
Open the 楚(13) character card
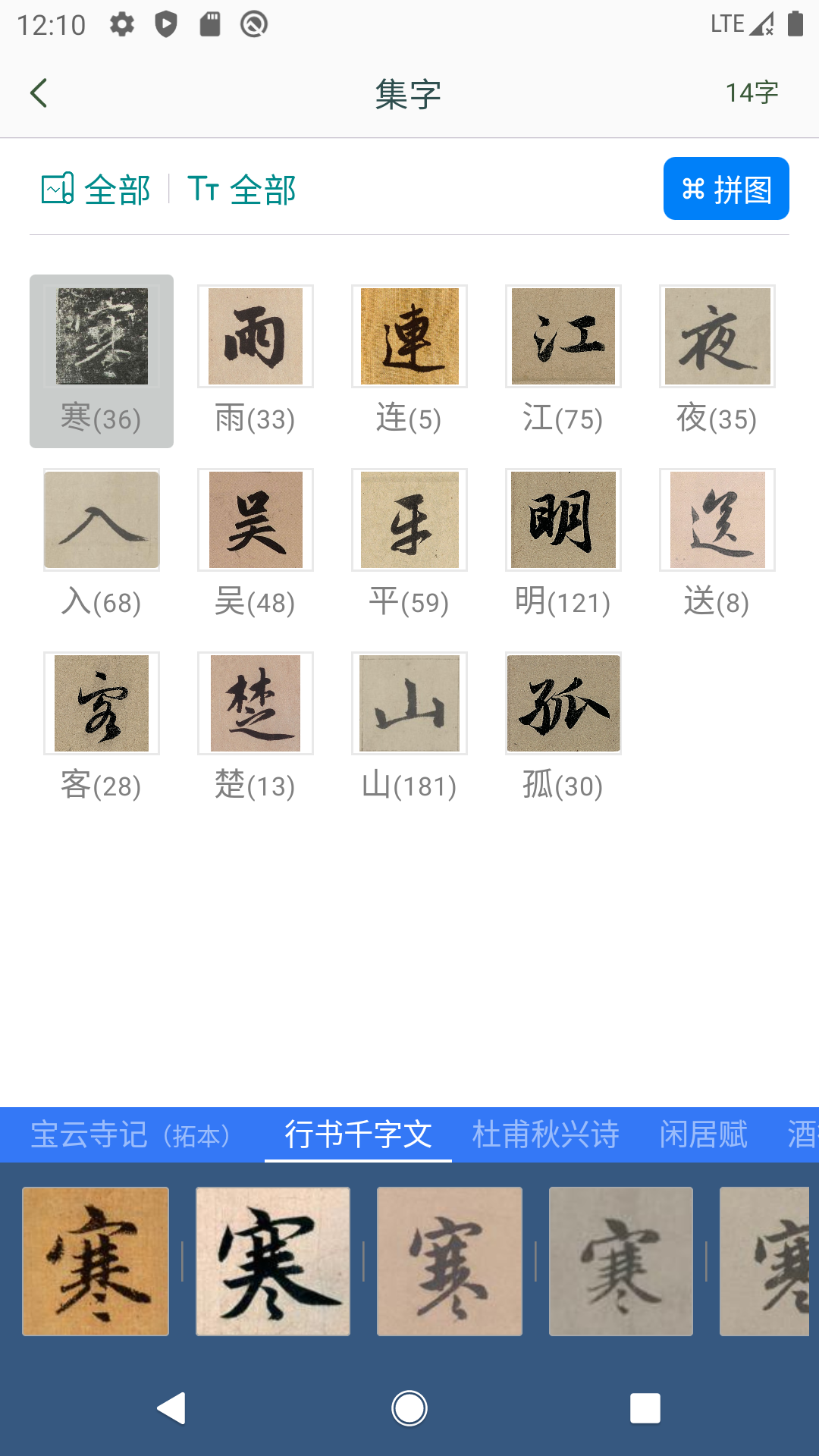pos(254,703)
